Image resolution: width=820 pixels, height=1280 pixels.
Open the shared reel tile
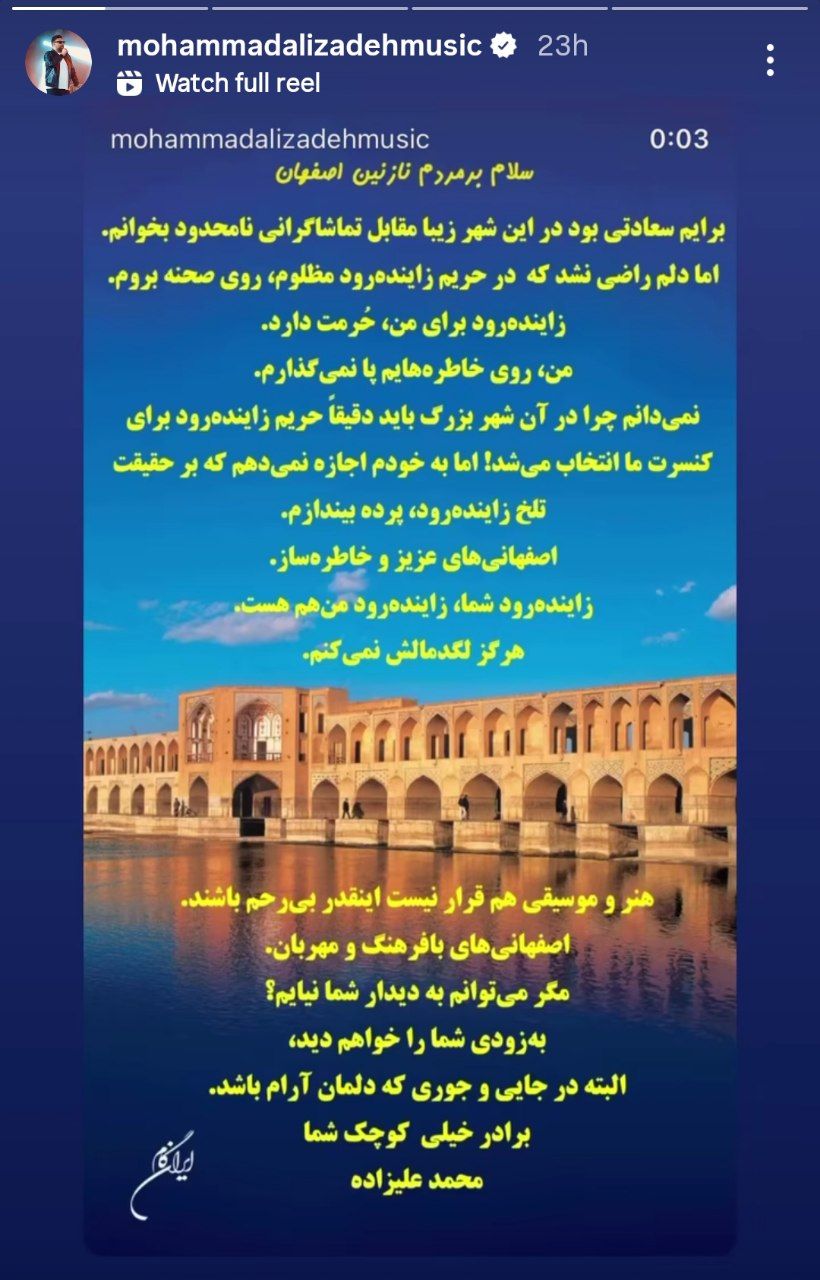click(410, 690)
